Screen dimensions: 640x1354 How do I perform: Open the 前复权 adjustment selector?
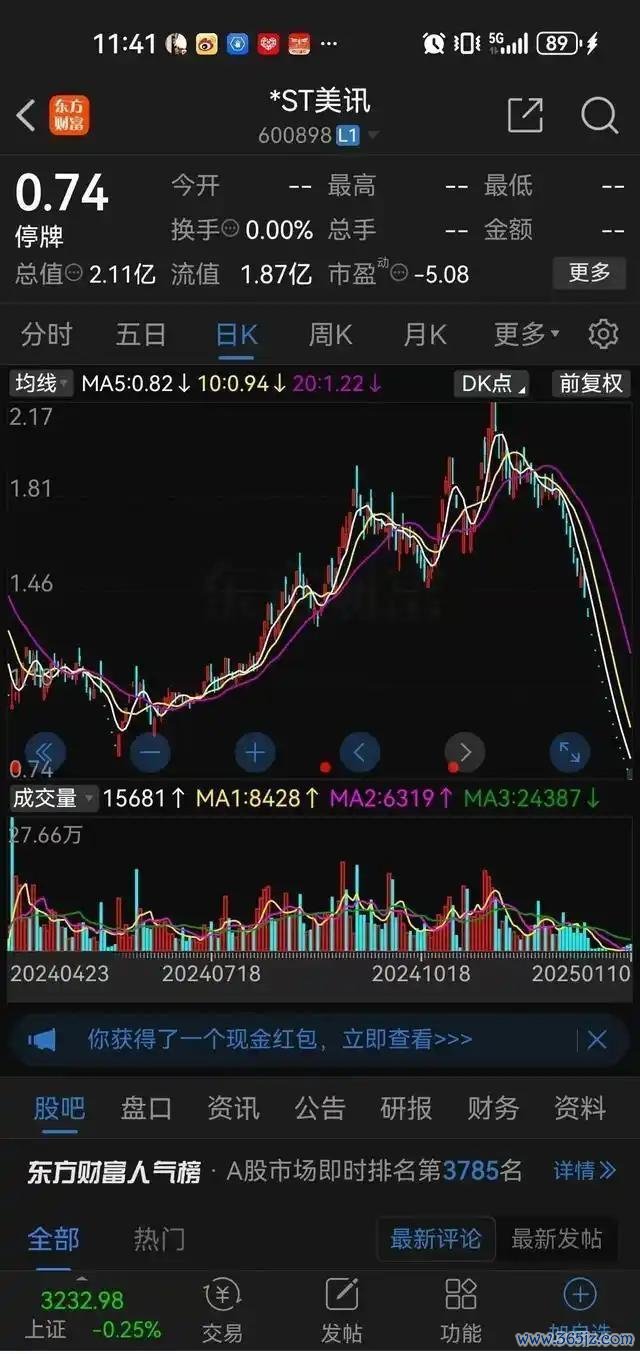(590, 383)
